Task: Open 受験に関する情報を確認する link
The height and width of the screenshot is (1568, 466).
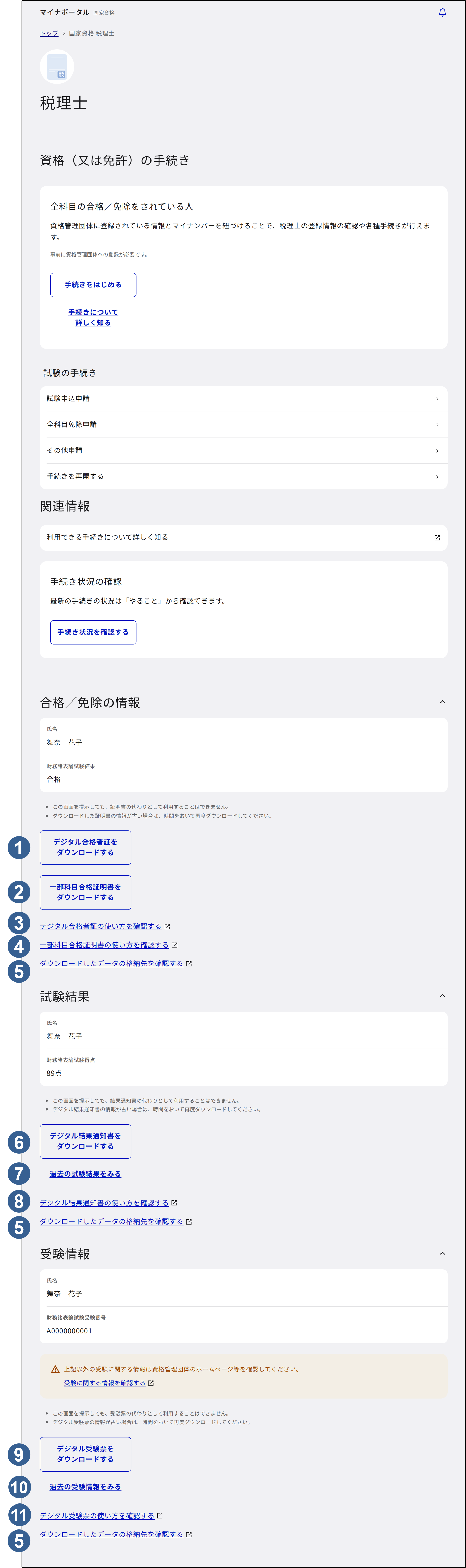Action: click(x=105, y=1383)
